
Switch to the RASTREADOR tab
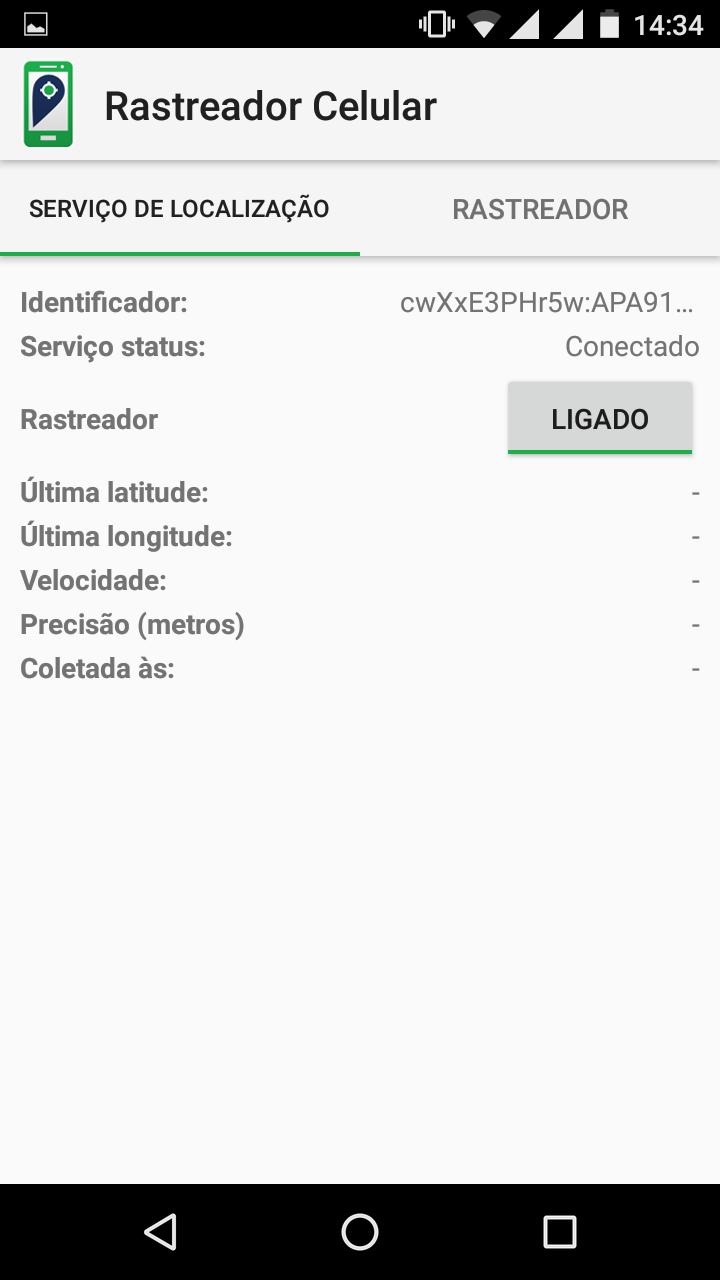coord(540,209)
